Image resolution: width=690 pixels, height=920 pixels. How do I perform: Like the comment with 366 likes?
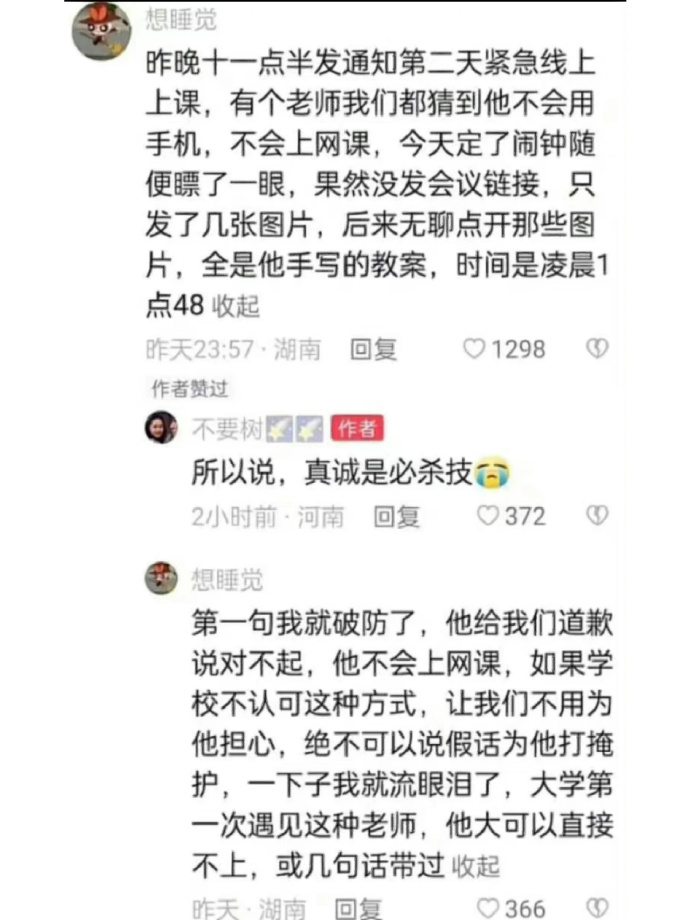pos(487,908)
